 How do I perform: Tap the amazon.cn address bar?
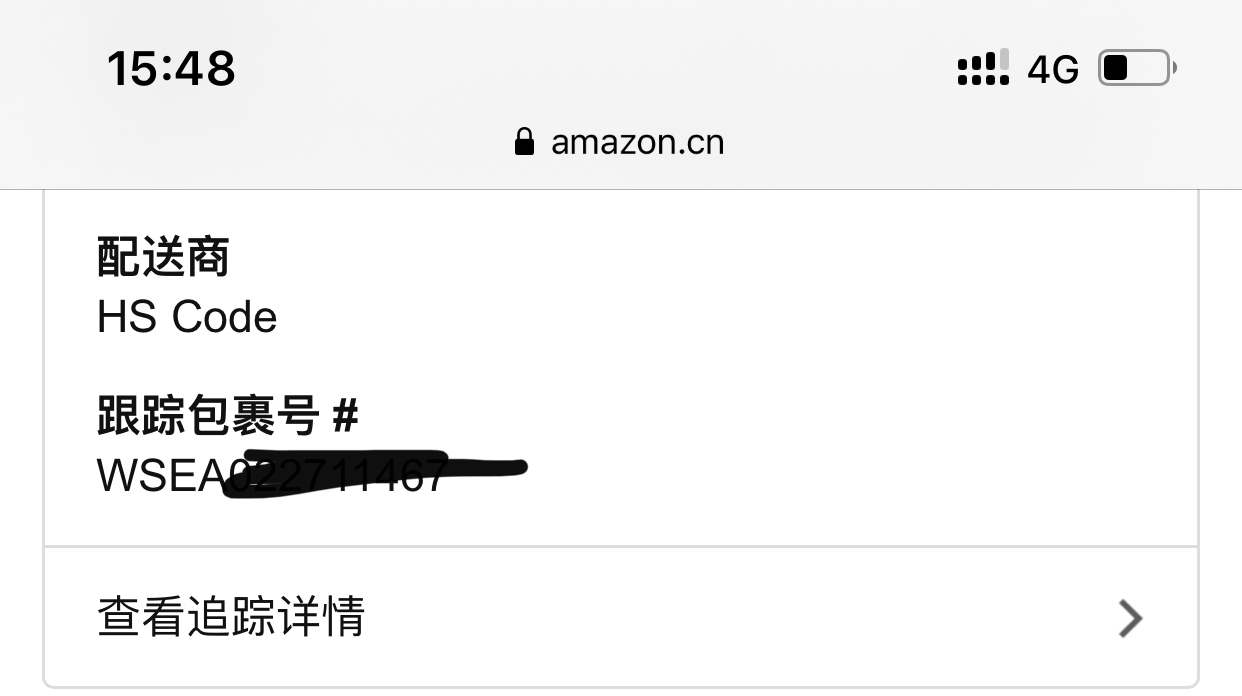click(620, 142)
